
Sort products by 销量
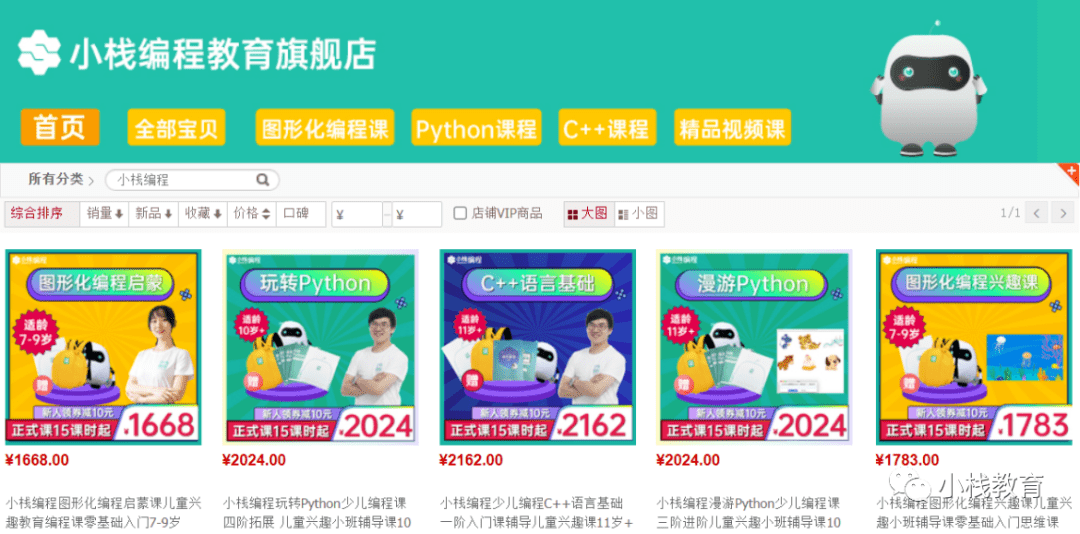104,213
